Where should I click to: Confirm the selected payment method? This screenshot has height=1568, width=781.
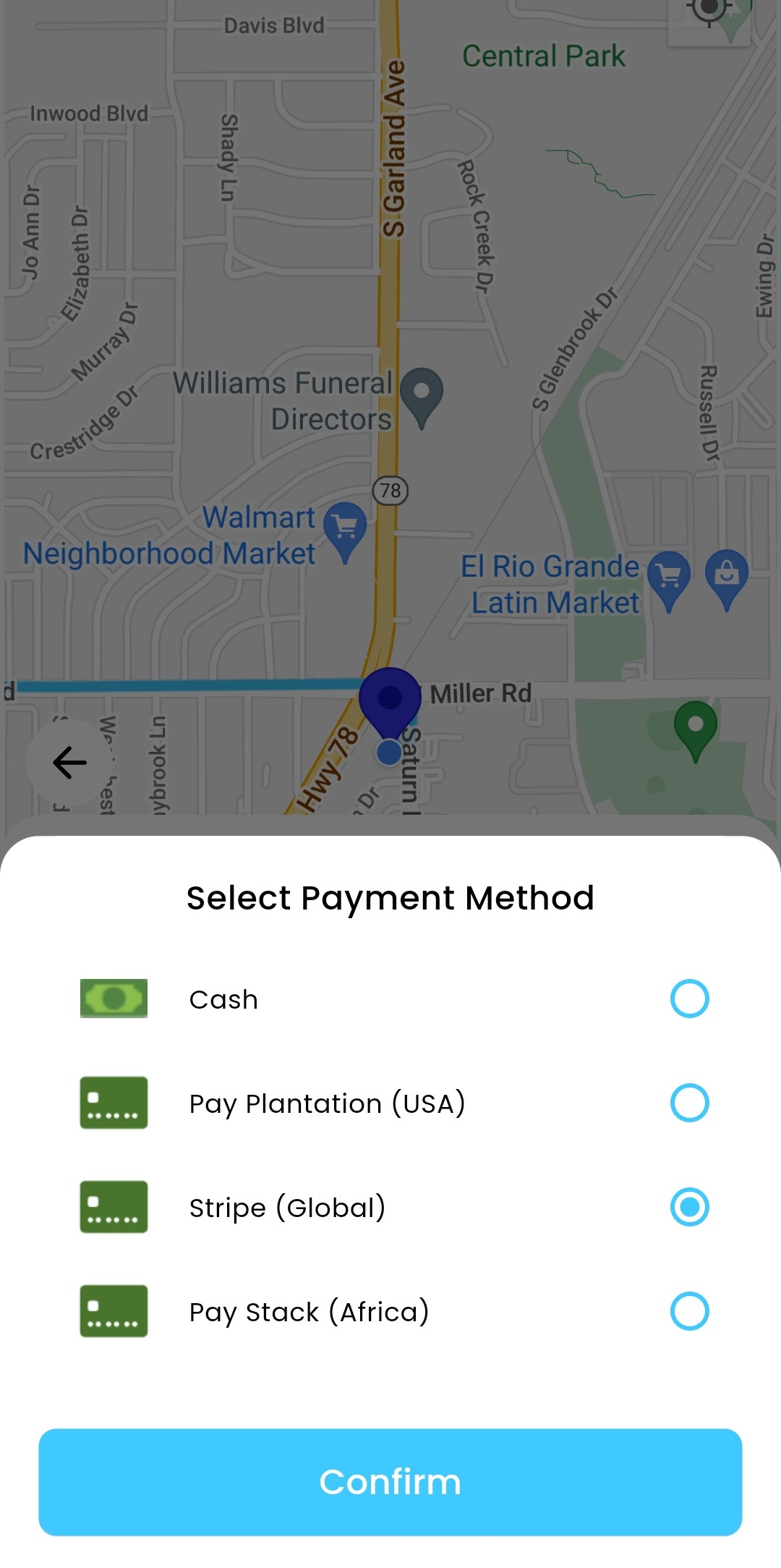click(x=390, y=1482)
